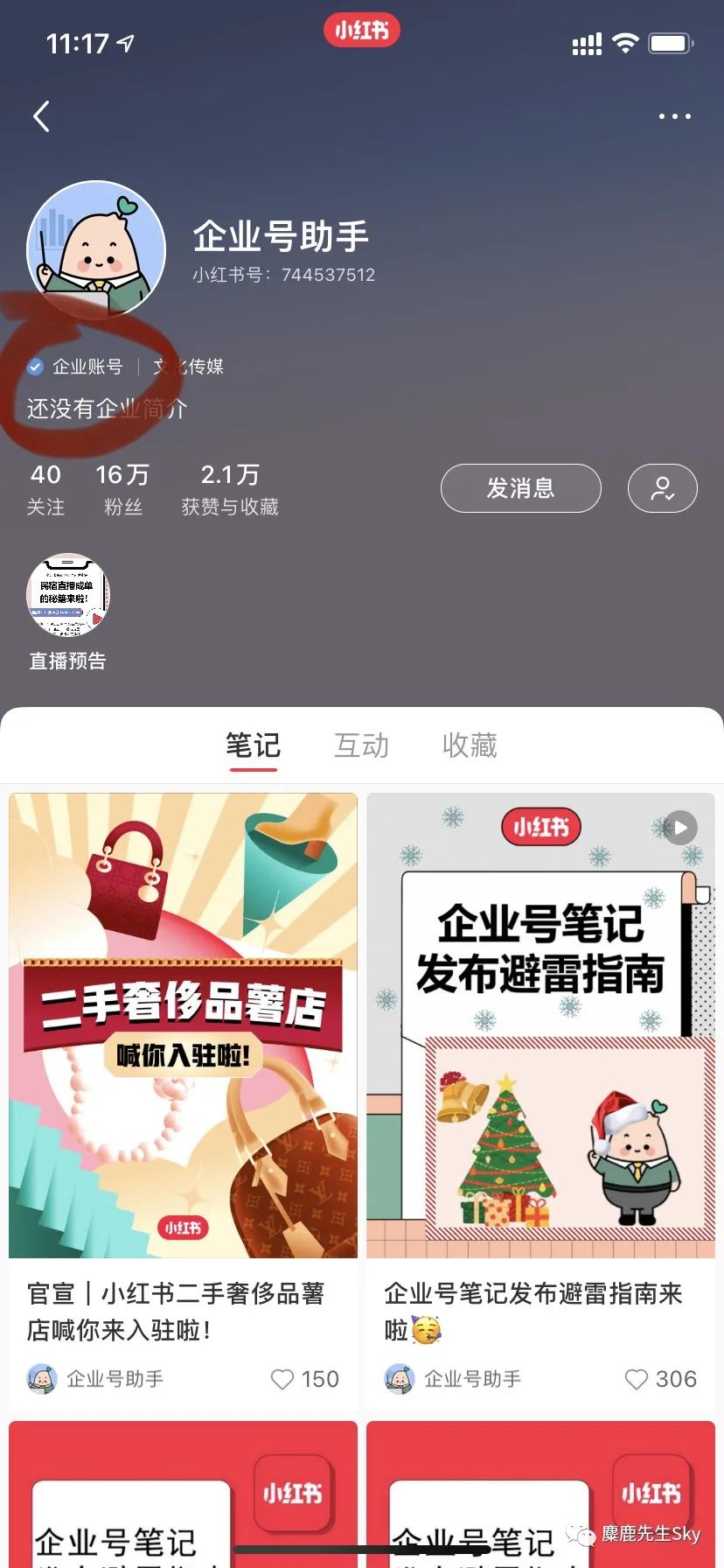Tap the 发消息 message button
This screenshot has height=1568, width=724.
click(x=520, y=488)
